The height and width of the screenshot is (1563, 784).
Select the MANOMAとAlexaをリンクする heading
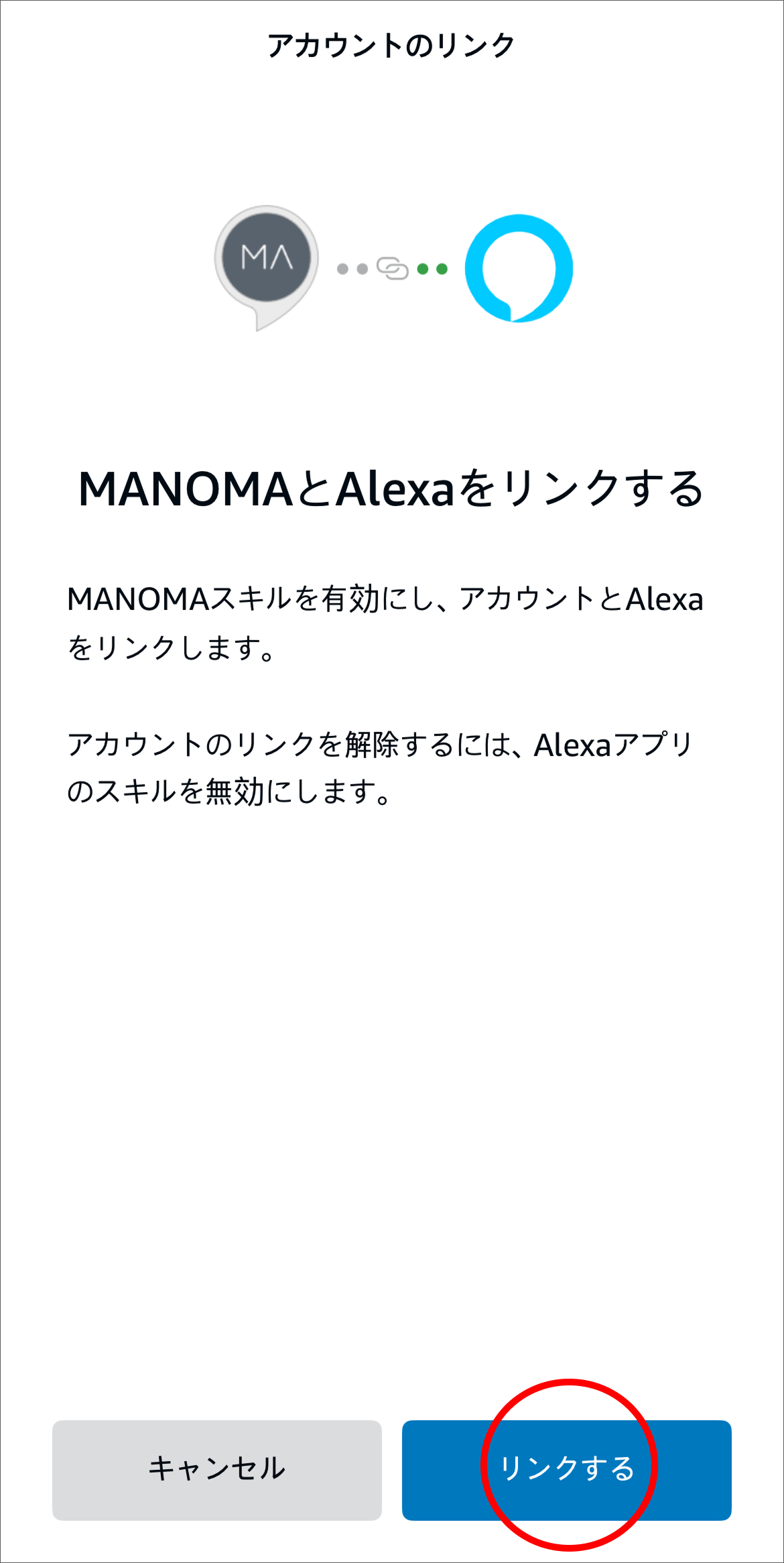pos(391,489)
